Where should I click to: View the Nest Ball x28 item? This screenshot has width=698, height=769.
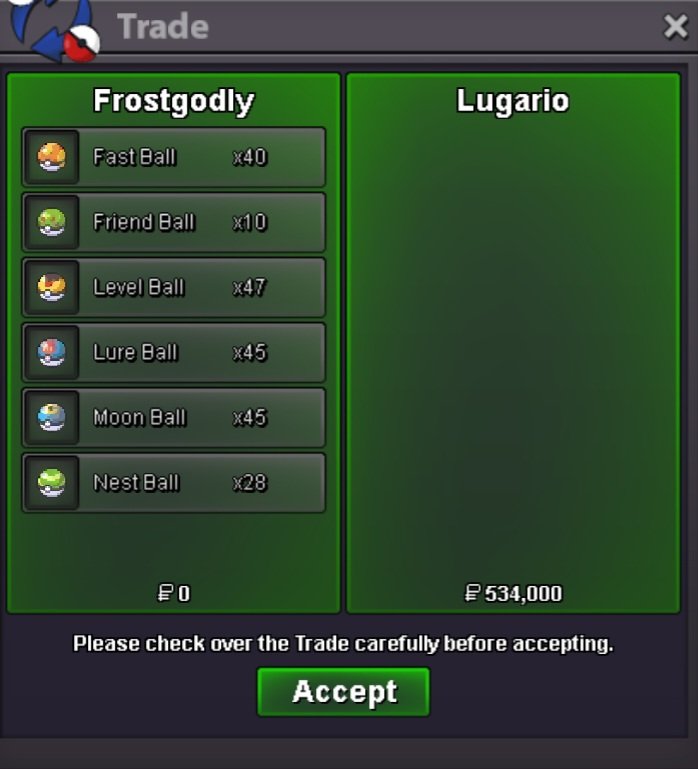coord(174,482)
